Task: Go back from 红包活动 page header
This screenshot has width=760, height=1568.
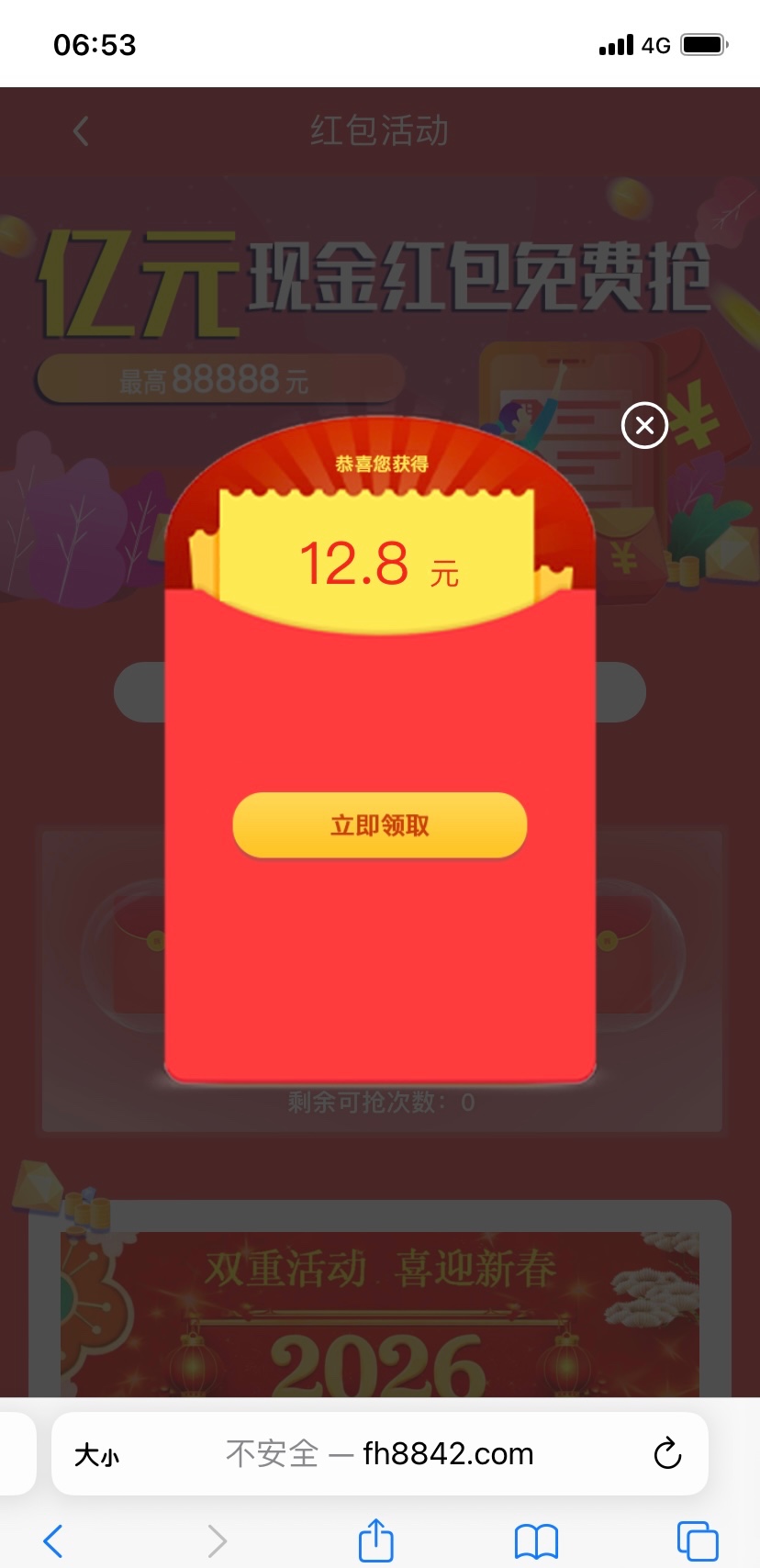Action: 81,131
